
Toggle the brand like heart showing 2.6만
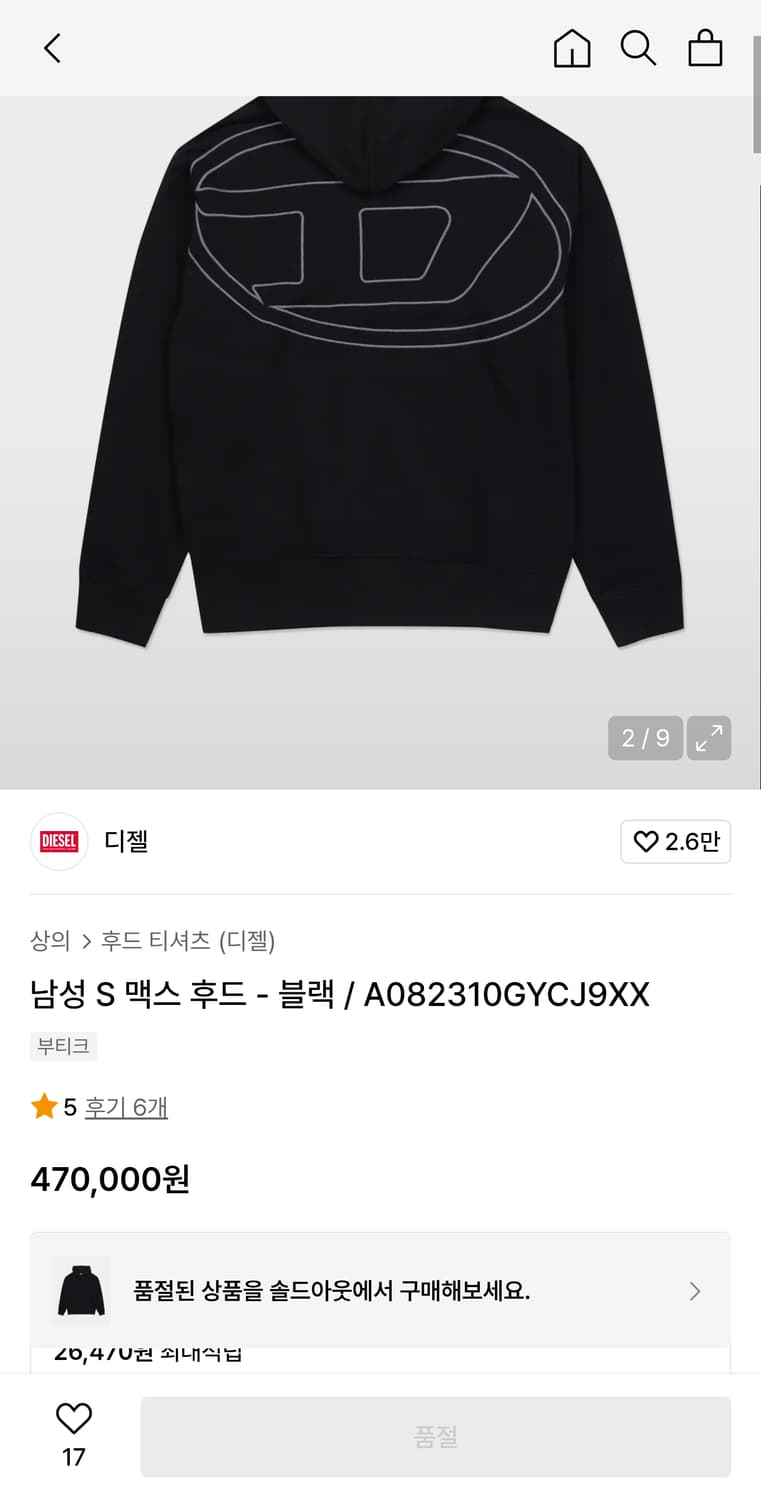tap(675, 842)
